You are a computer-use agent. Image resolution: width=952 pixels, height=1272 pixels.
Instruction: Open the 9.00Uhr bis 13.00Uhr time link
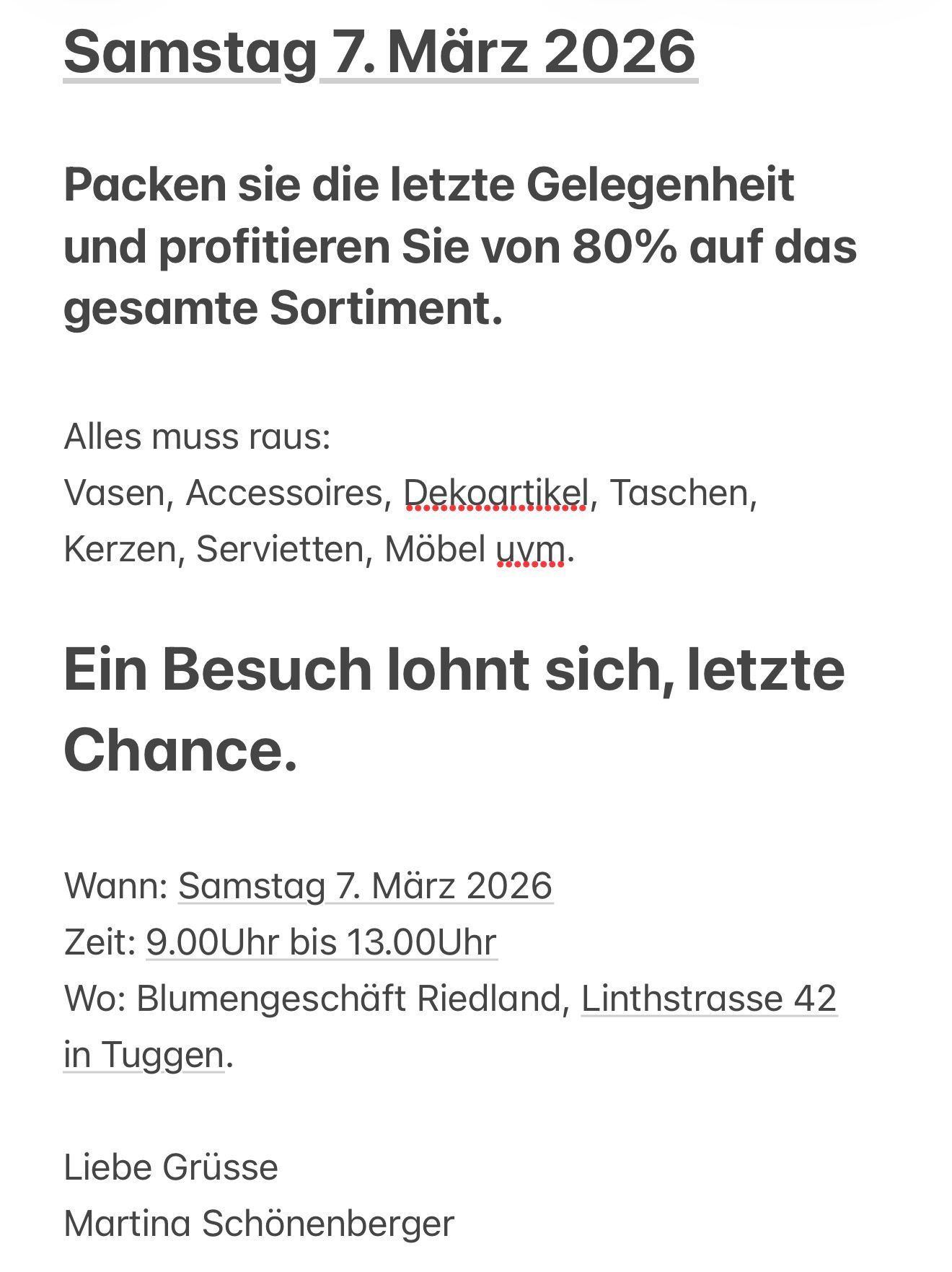321,942
